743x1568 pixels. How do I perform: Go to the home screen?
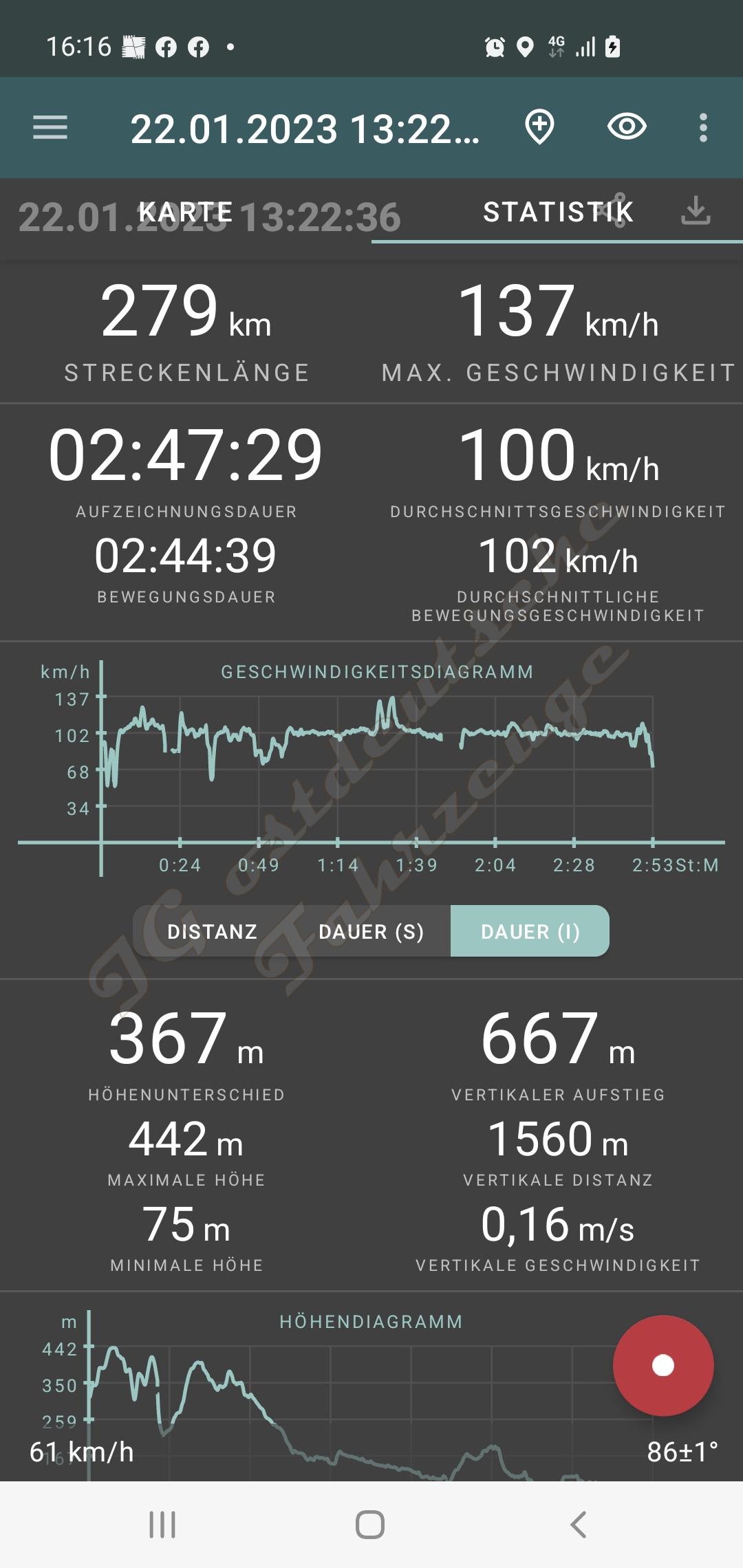(x=370, y=1525)
